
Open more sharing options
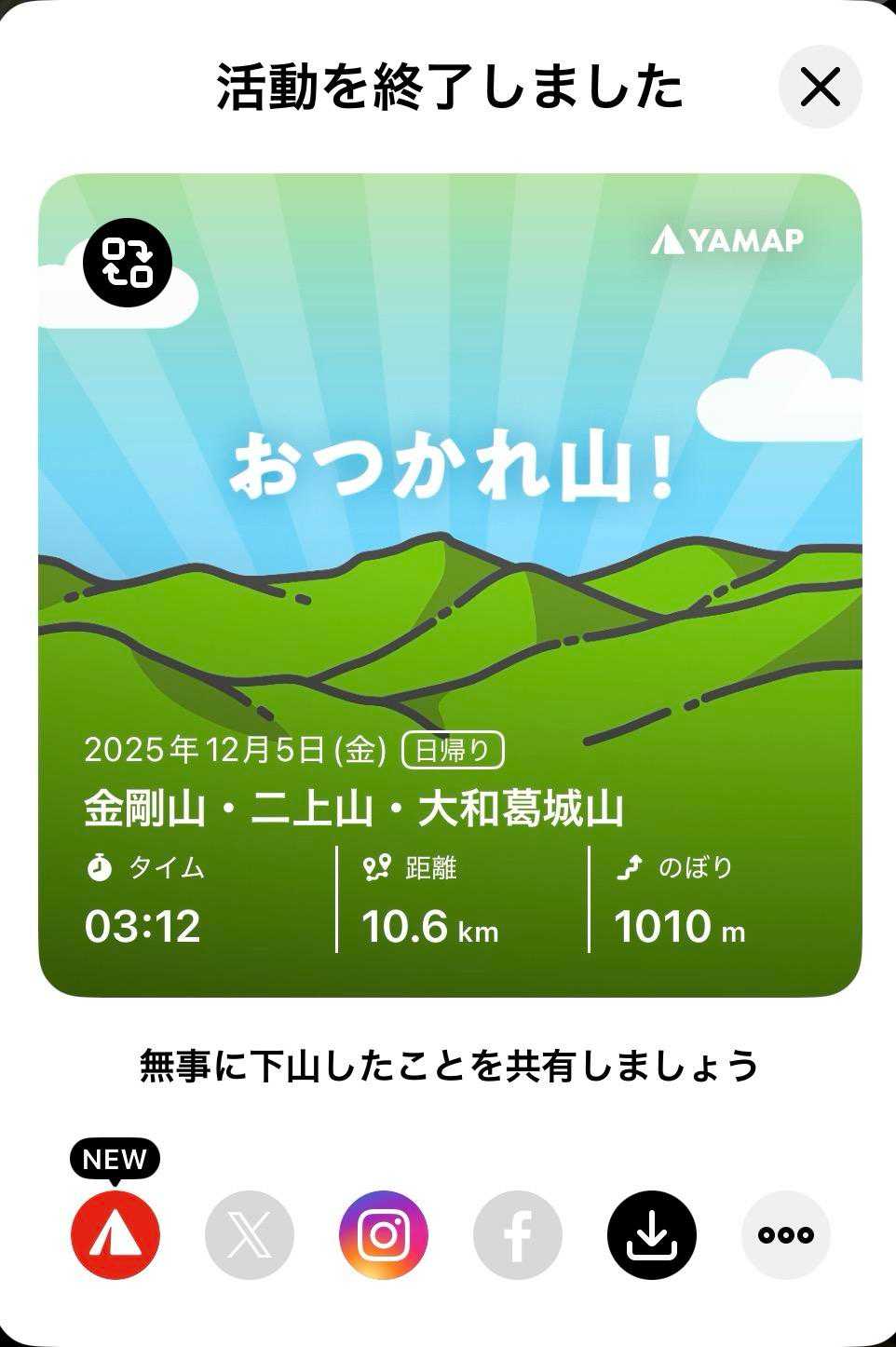pyautogui.click(x=786, y=1234)
